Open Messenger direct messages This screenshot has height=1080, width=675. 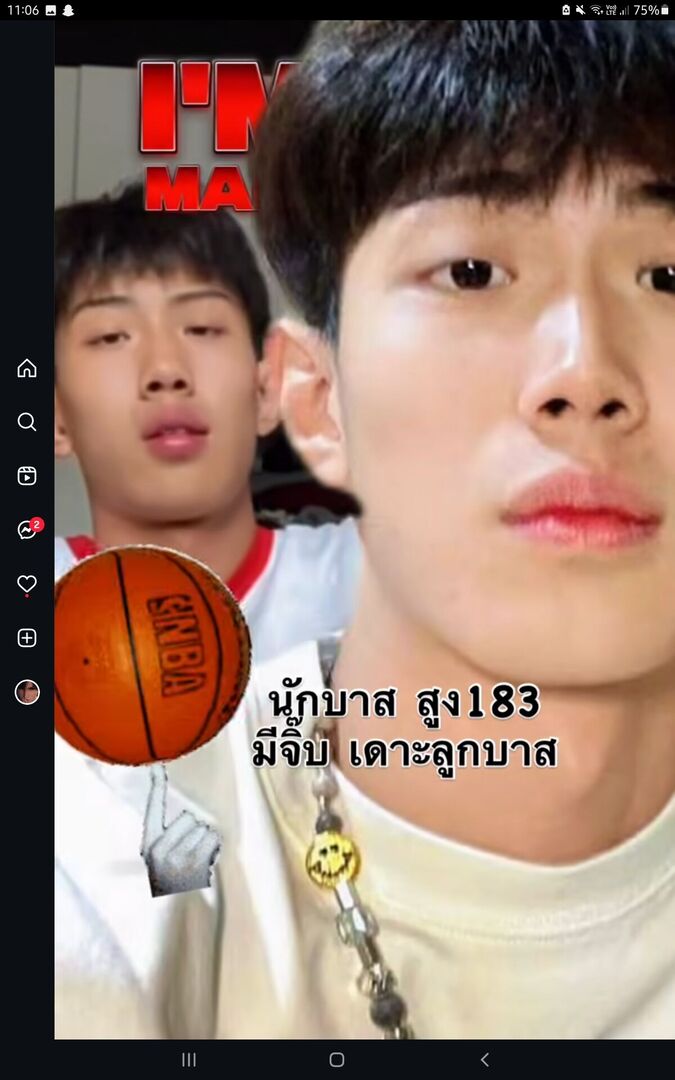[x=27, y=530]
